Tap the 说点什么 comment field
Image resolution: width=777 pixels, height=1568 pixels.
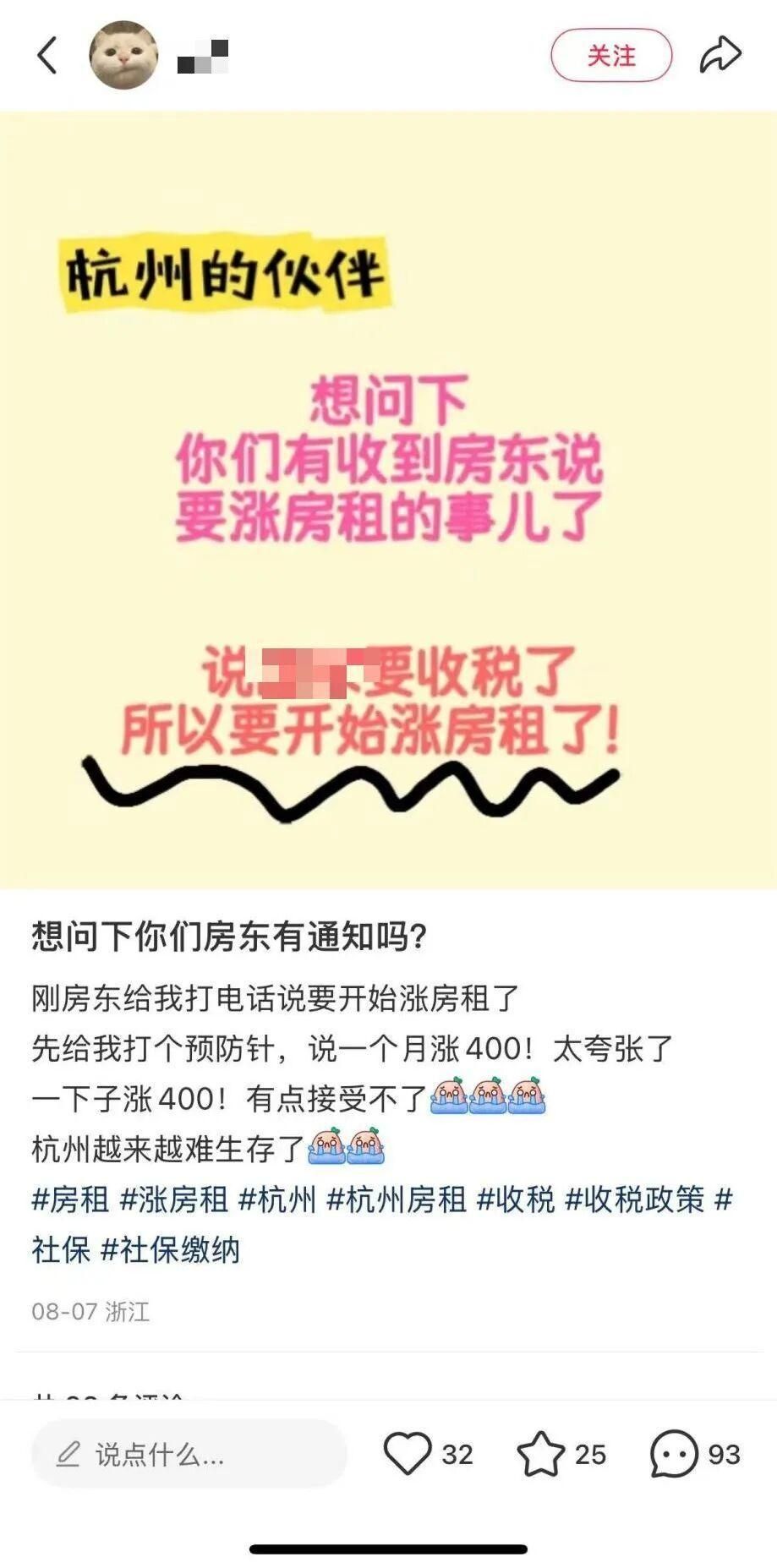click(x=189, y=1455)
